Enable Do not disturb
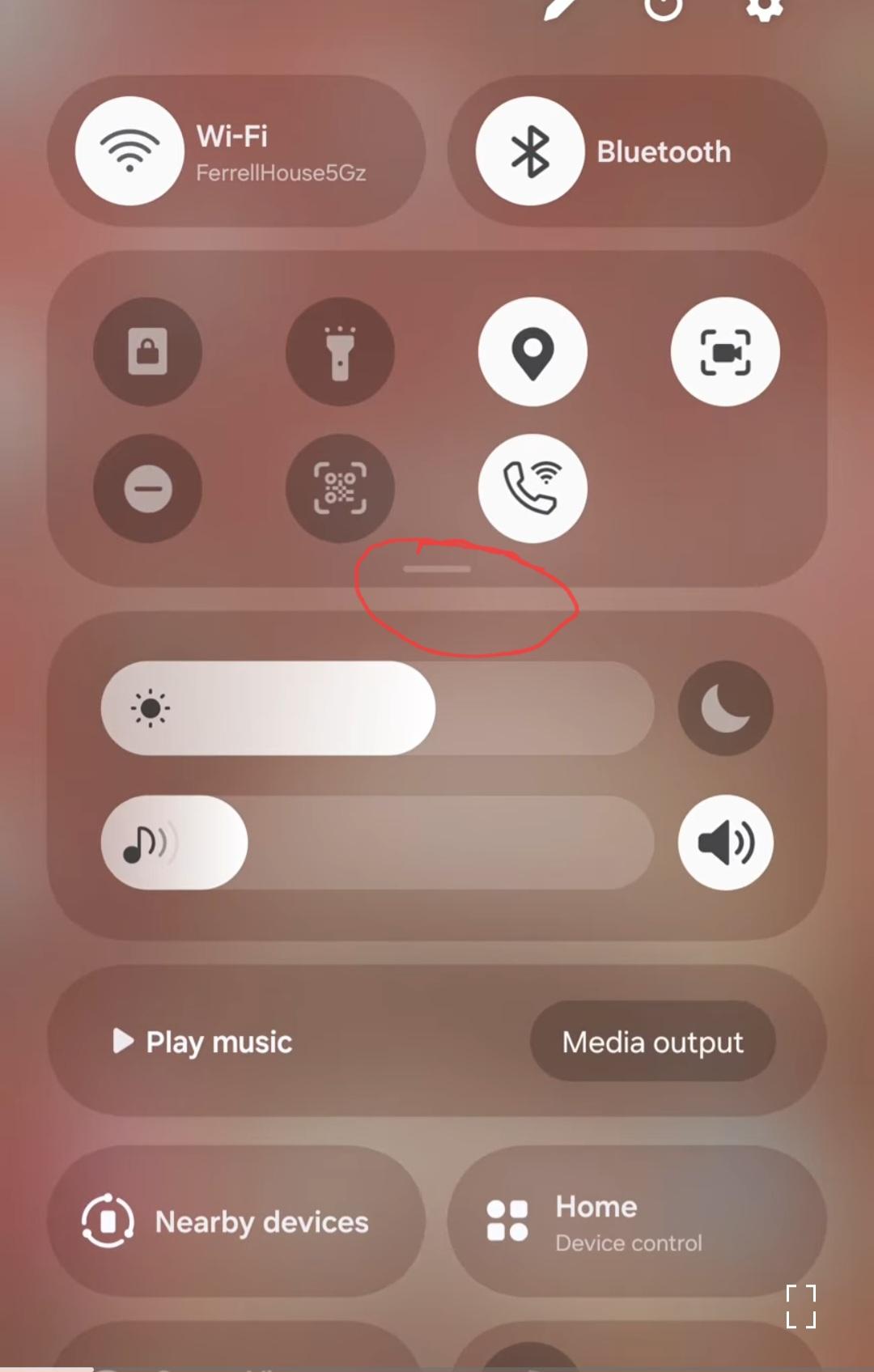Screen dimensions: 874x1372 147,488
